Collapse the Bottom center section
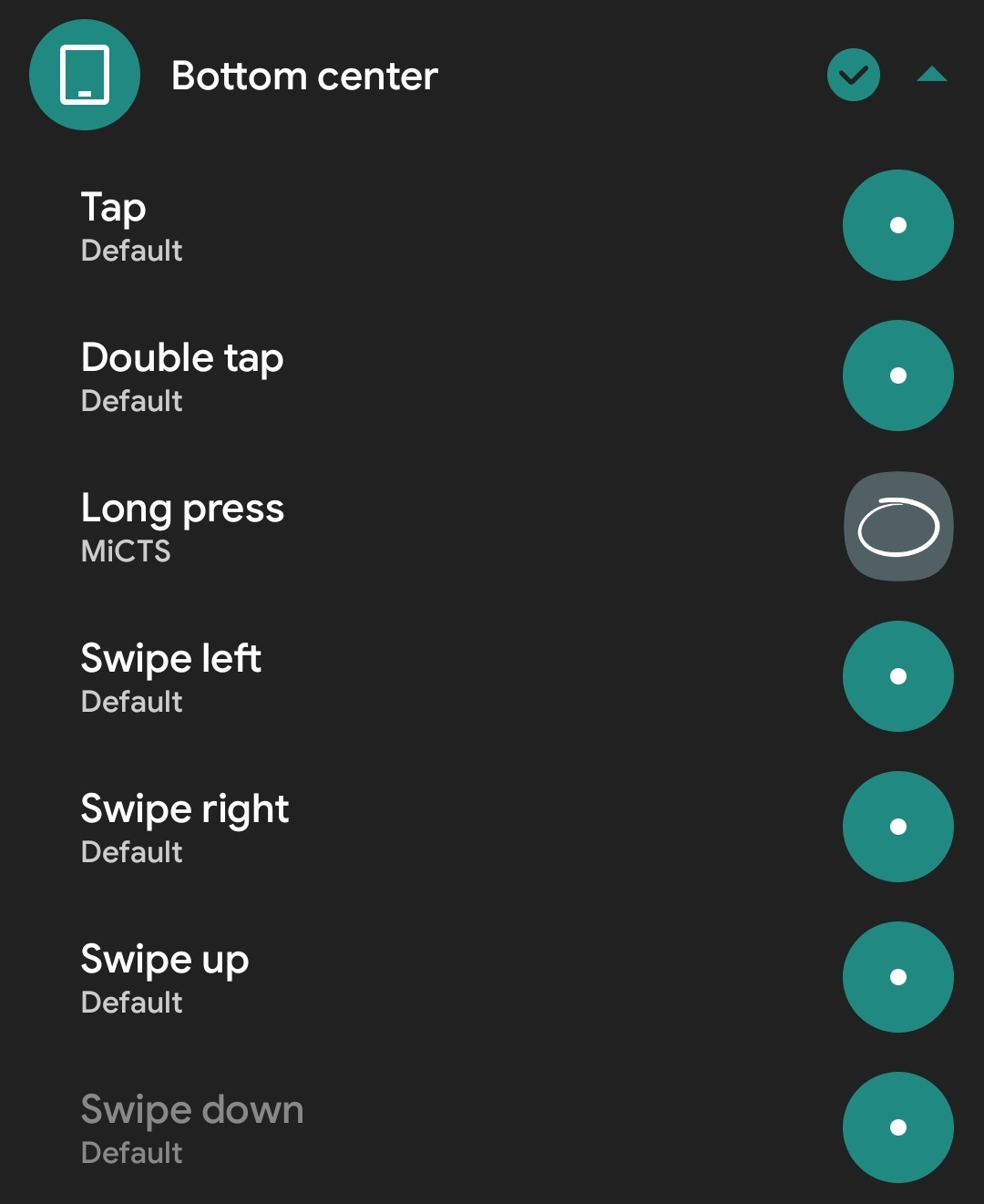Screen dimensions: 984x1204 (931, 76)
